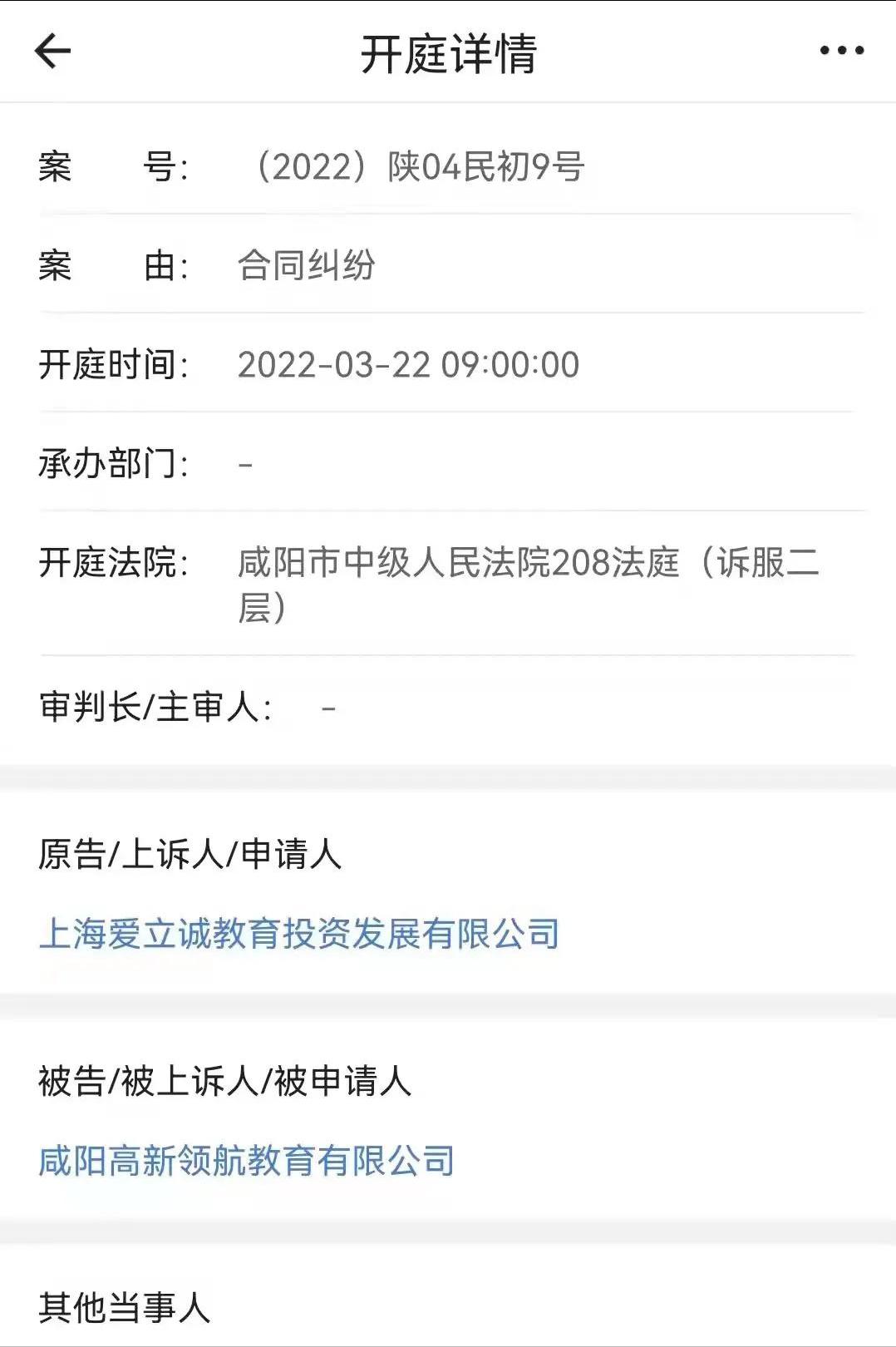
Task: Tap the back arrow to return
Action: tap(52, 52)
